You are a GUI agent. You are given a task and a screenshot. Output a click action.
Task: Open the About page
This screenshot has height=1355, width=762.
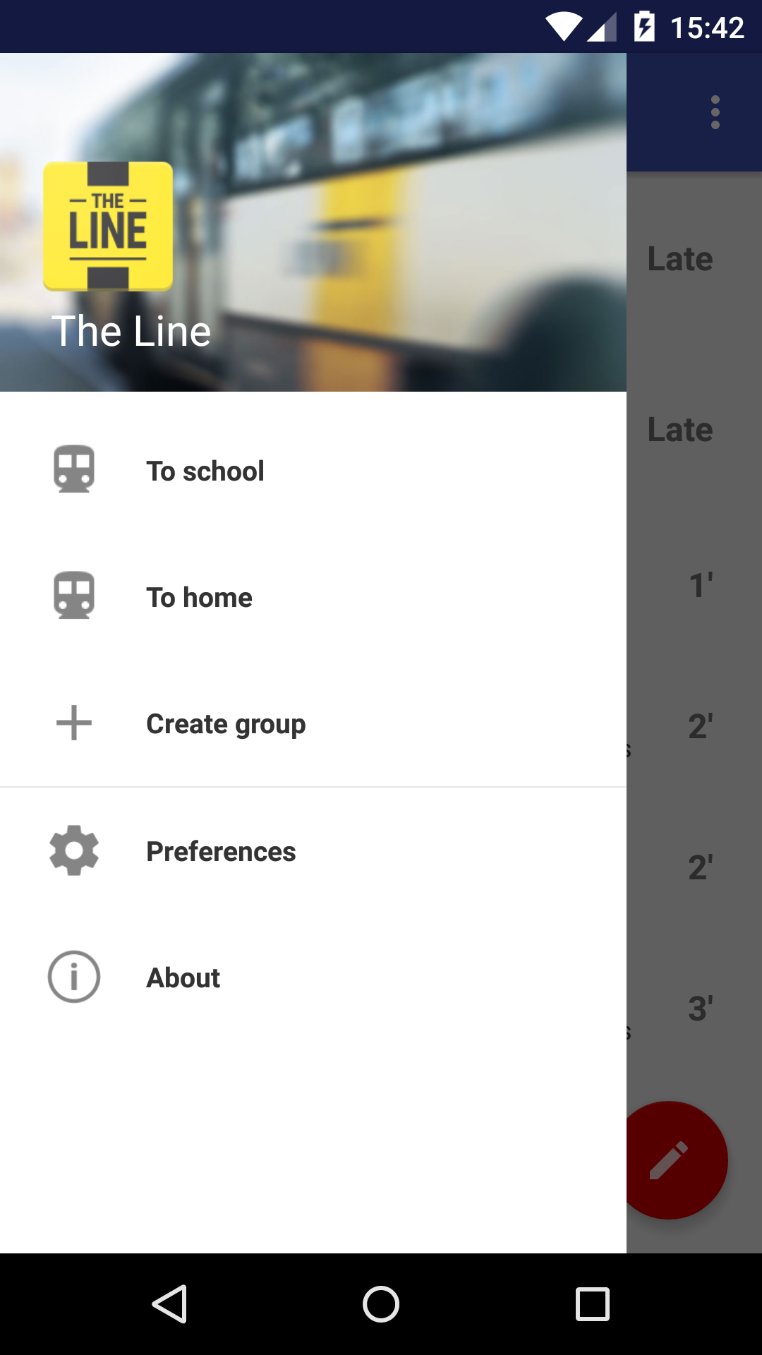pyautogui.click(x=313, y=977)
